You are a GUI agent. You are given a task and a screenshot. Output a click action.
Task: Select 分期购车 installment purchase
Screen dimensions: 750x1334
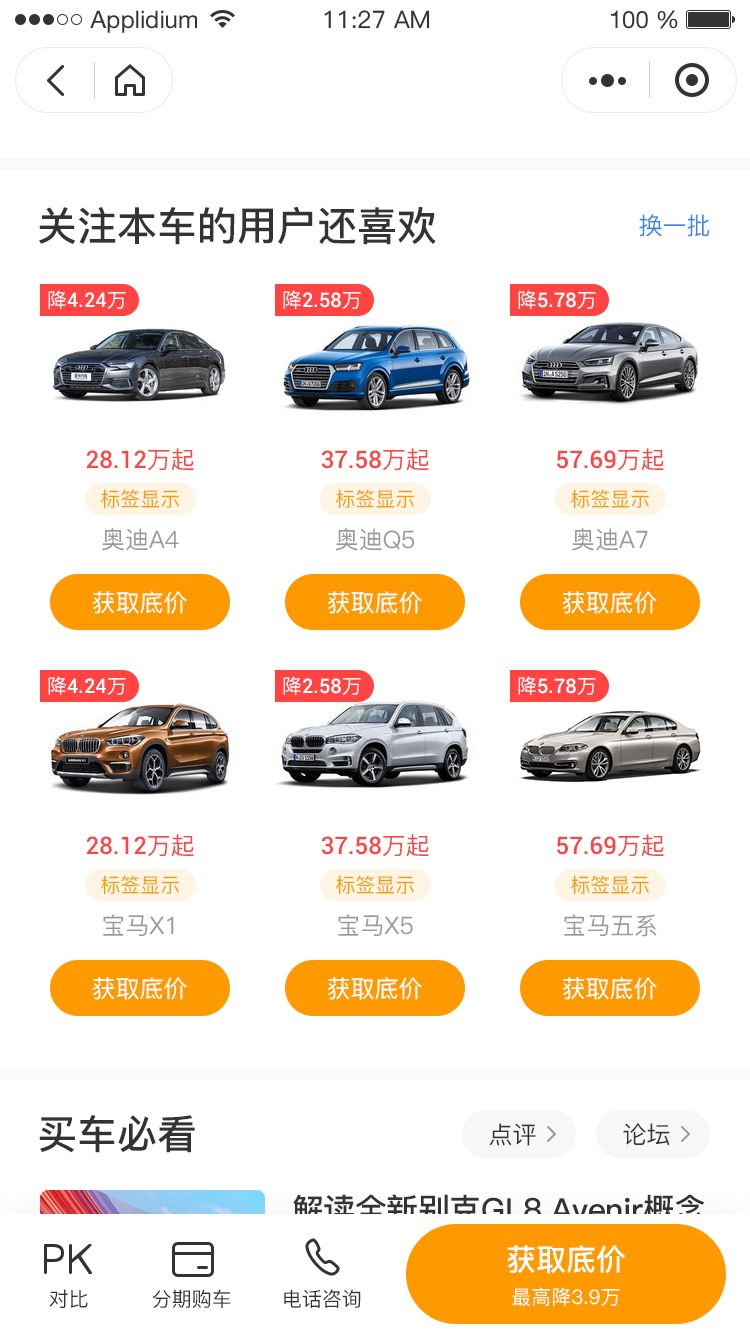[x=192, y=1273]
